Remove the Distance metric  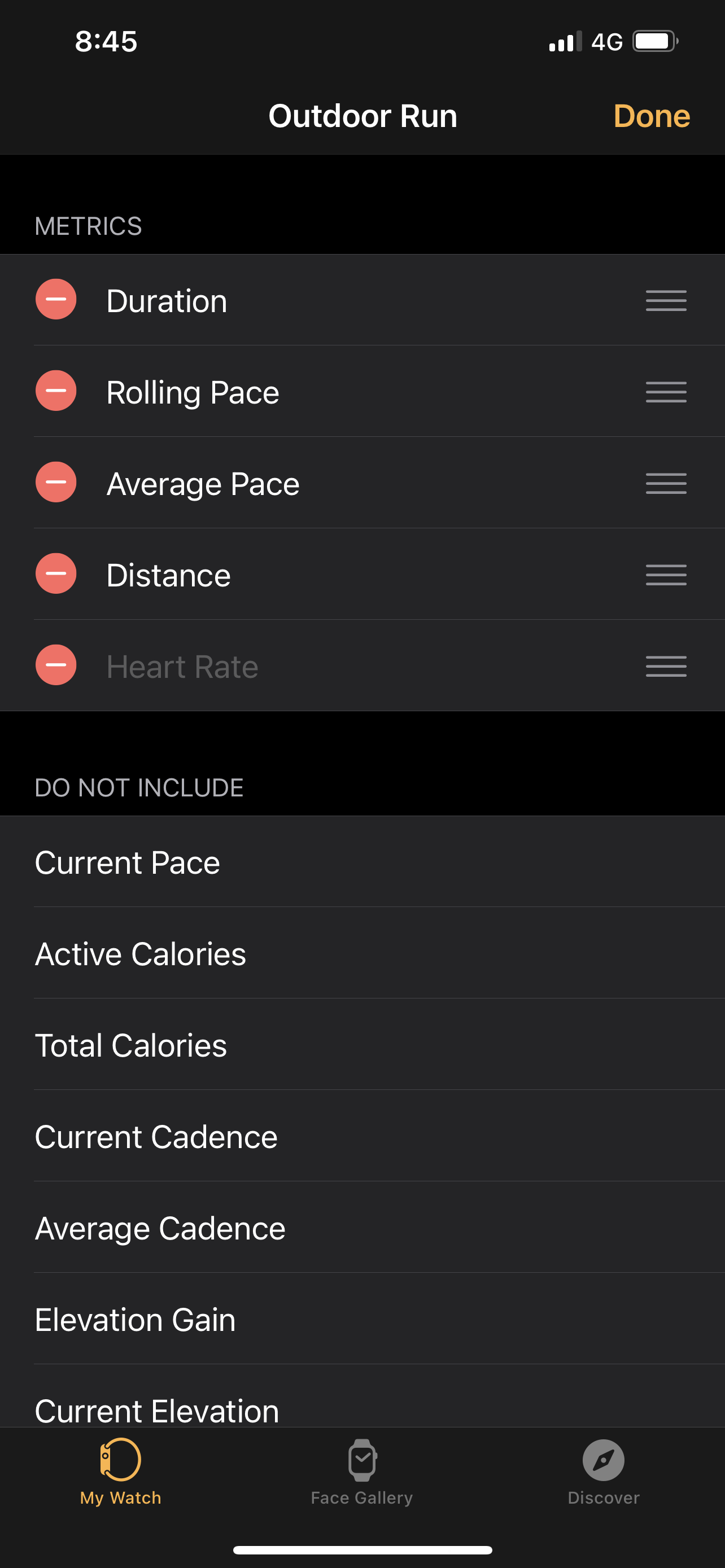(x=56, y=573)
